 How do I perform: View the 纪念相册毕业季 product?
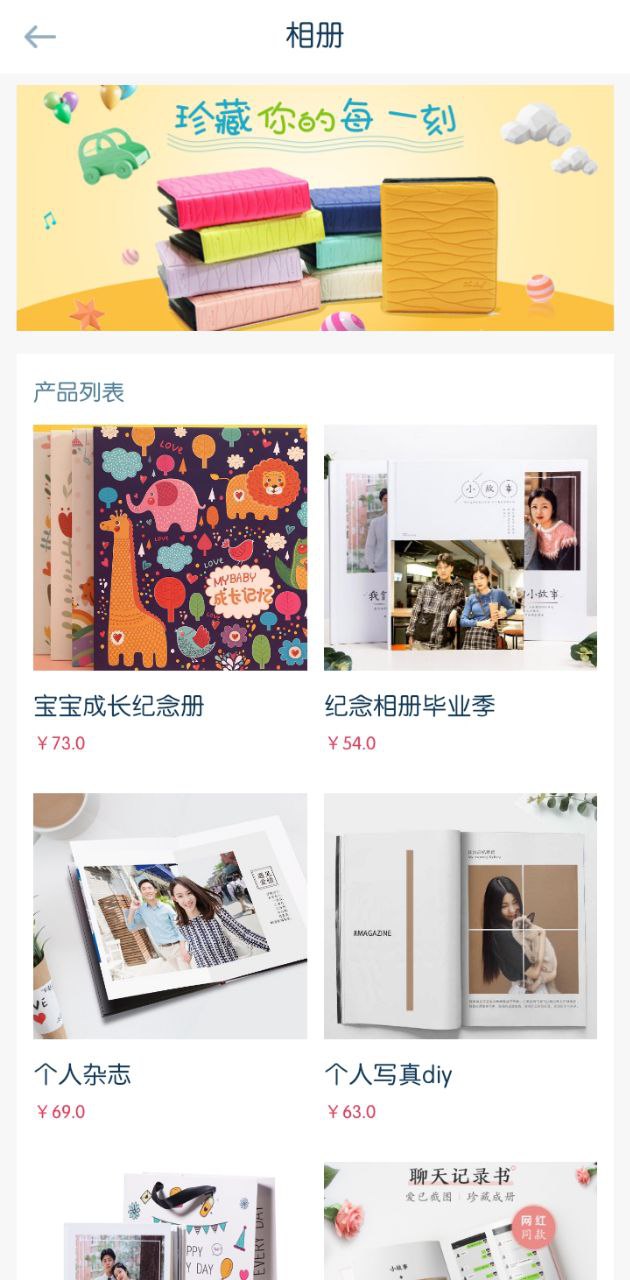click(460, 548)
